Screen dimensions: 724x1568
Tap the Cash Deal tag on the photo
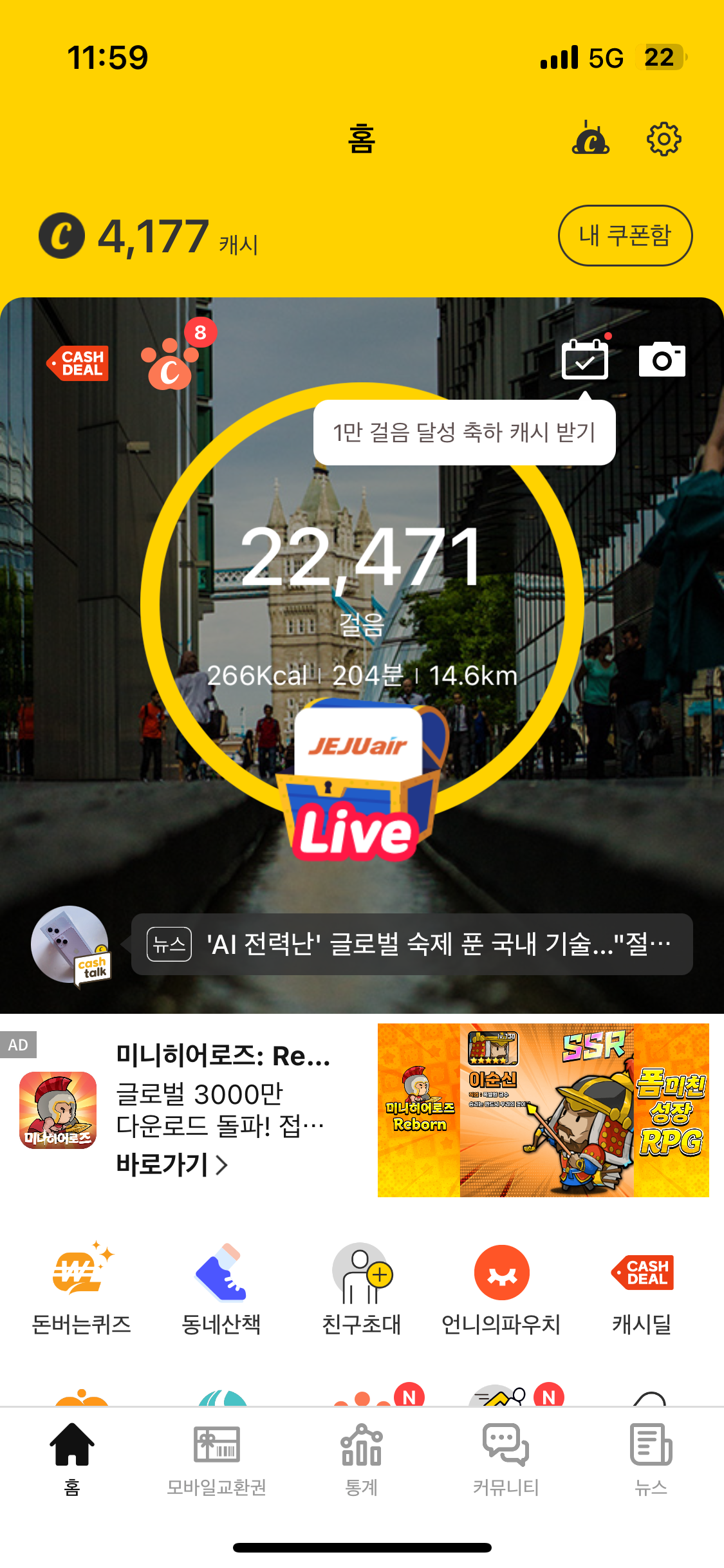click(79, 363)
